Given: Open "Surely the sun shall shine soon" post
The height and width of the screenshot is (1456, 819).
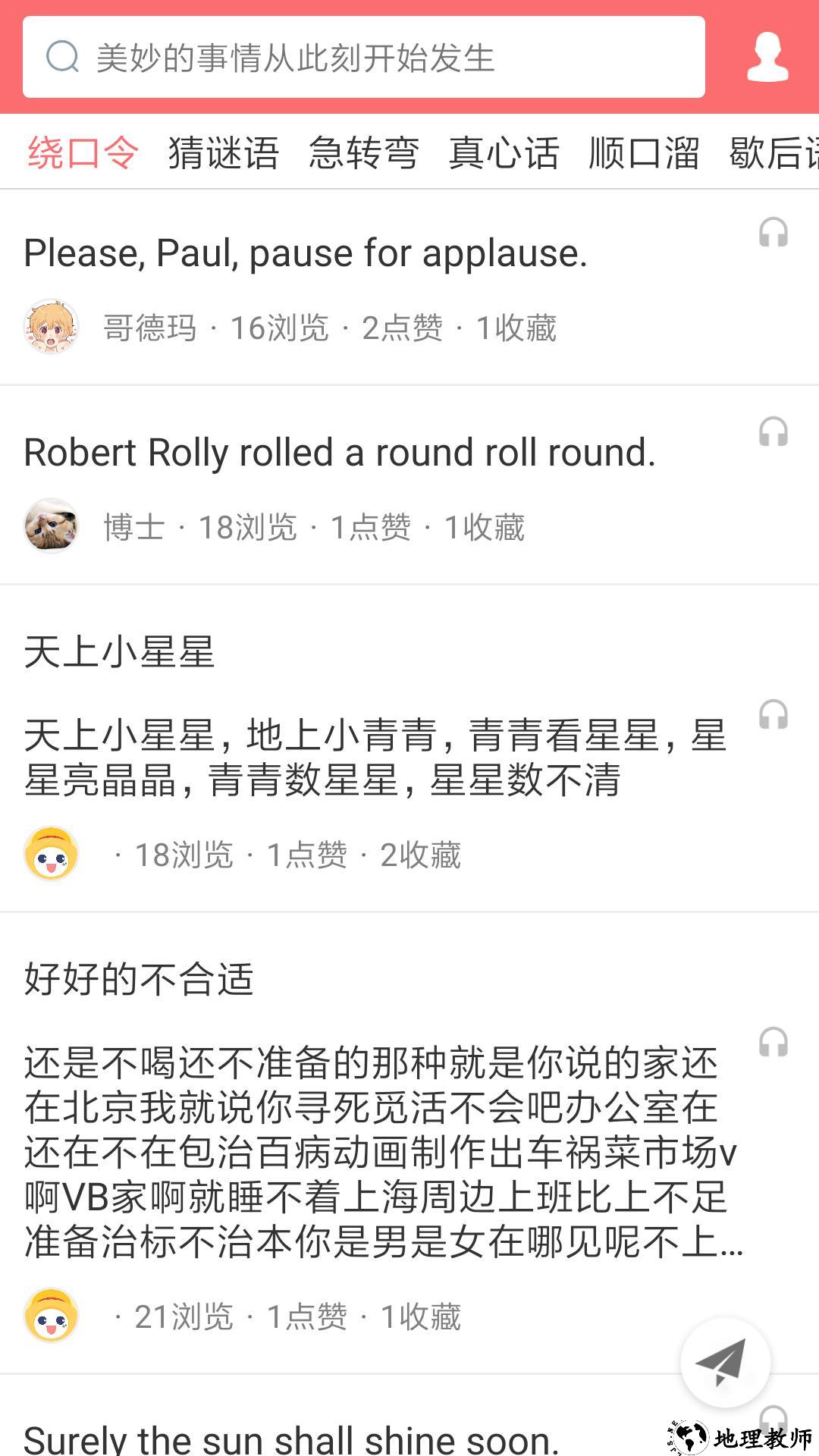Looking at the screenshot, I should coord(292,1437).
